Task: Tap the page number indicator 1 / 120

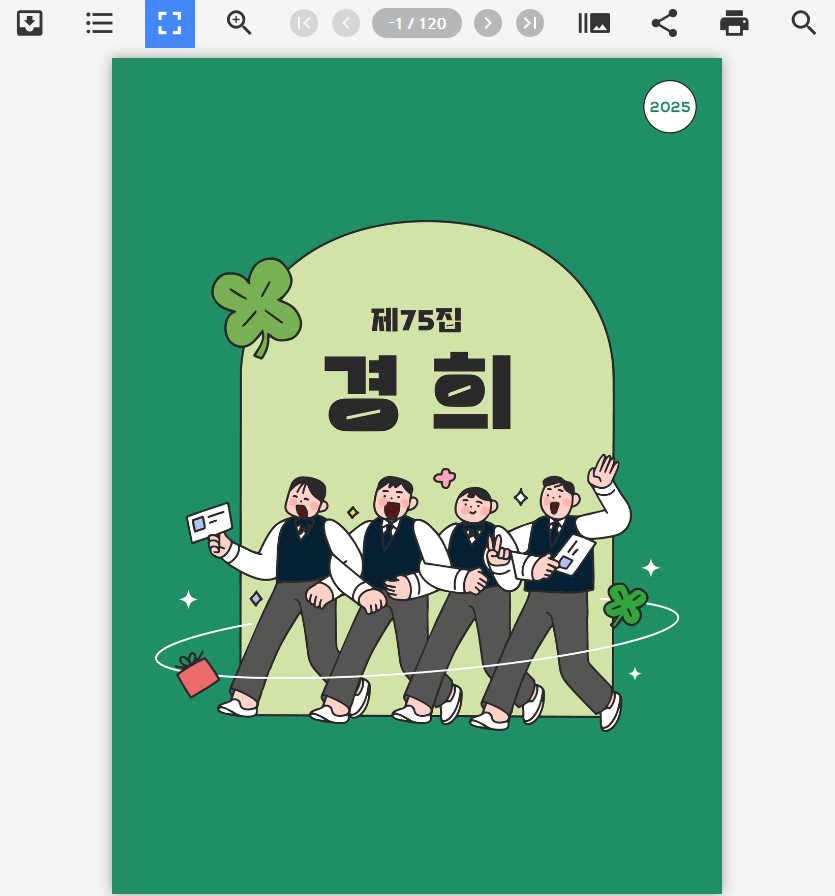Action: [x=417, y=23]
